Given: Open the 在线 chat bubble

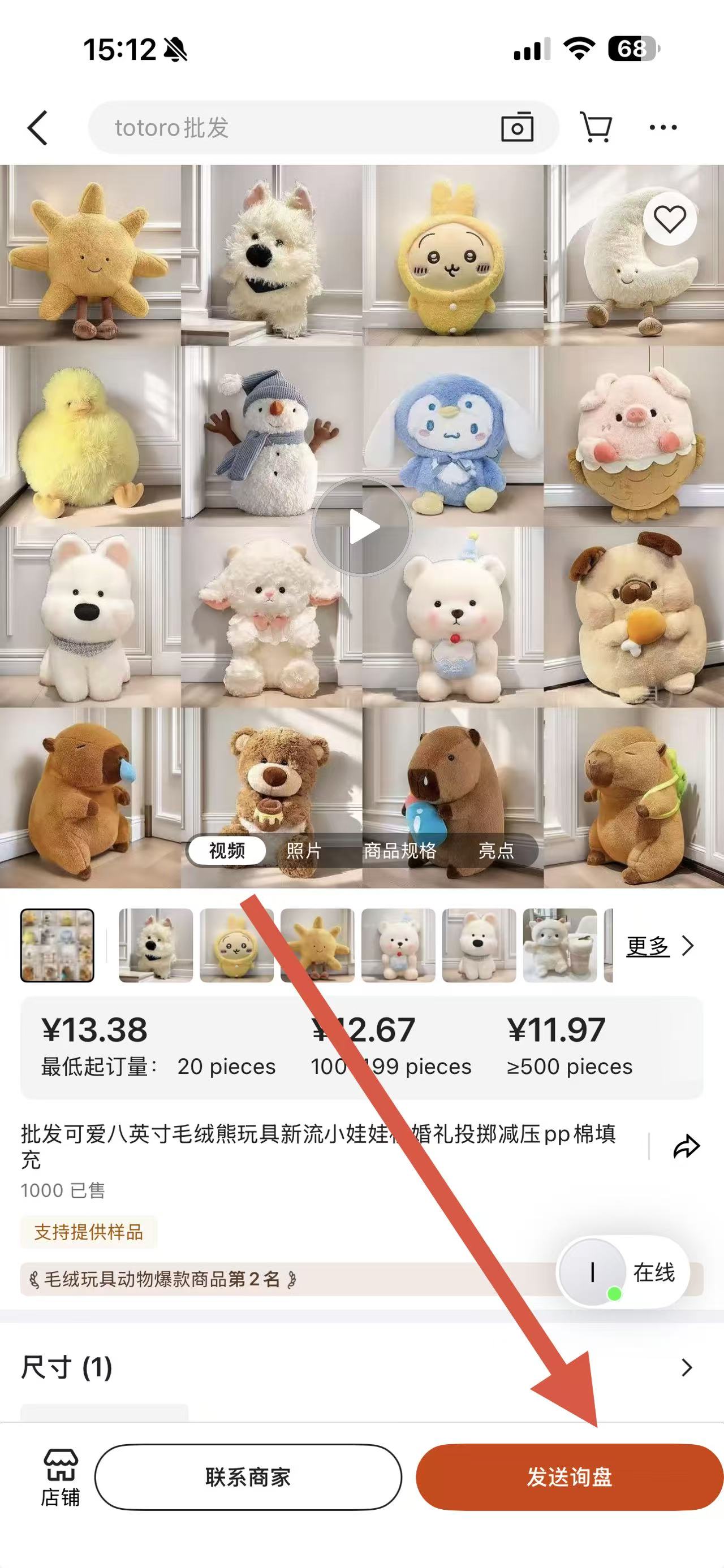Looking at the screenshot, I should pyautogui.click(x=623, y=1272).
